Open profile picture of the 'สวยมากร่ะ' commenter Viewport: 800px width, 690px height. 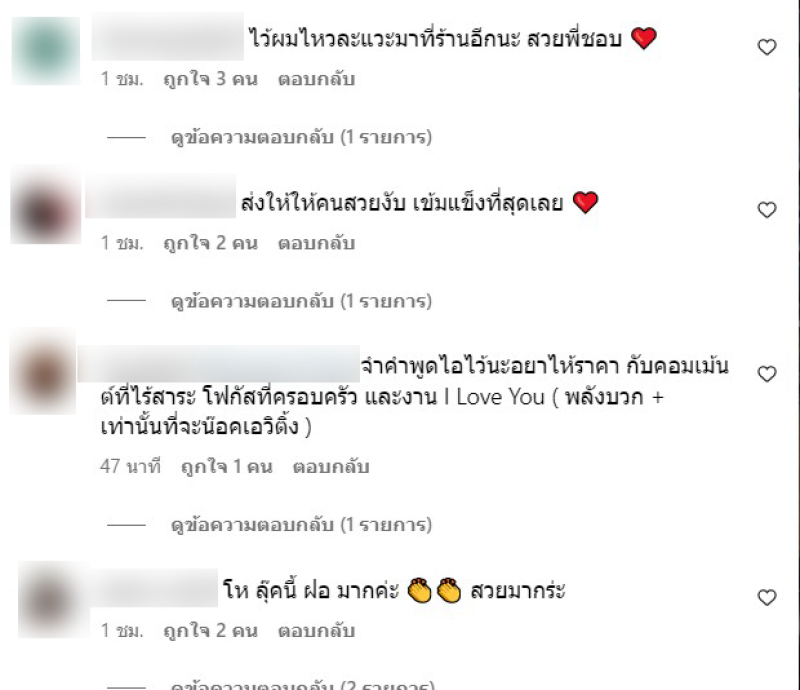(x=46, y=598)
